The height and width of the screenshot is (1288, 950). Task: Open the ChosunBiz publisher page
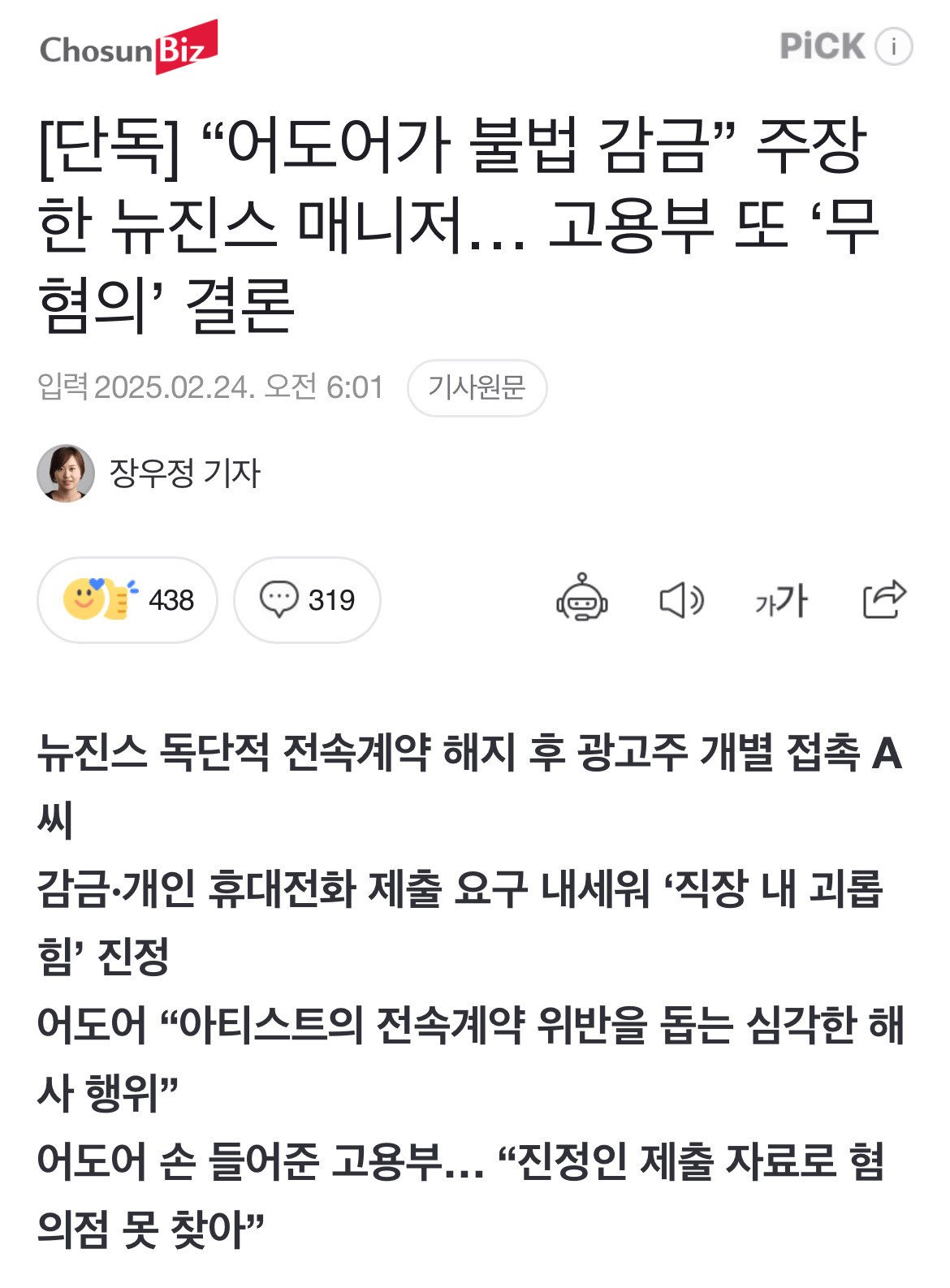point(128,47)
